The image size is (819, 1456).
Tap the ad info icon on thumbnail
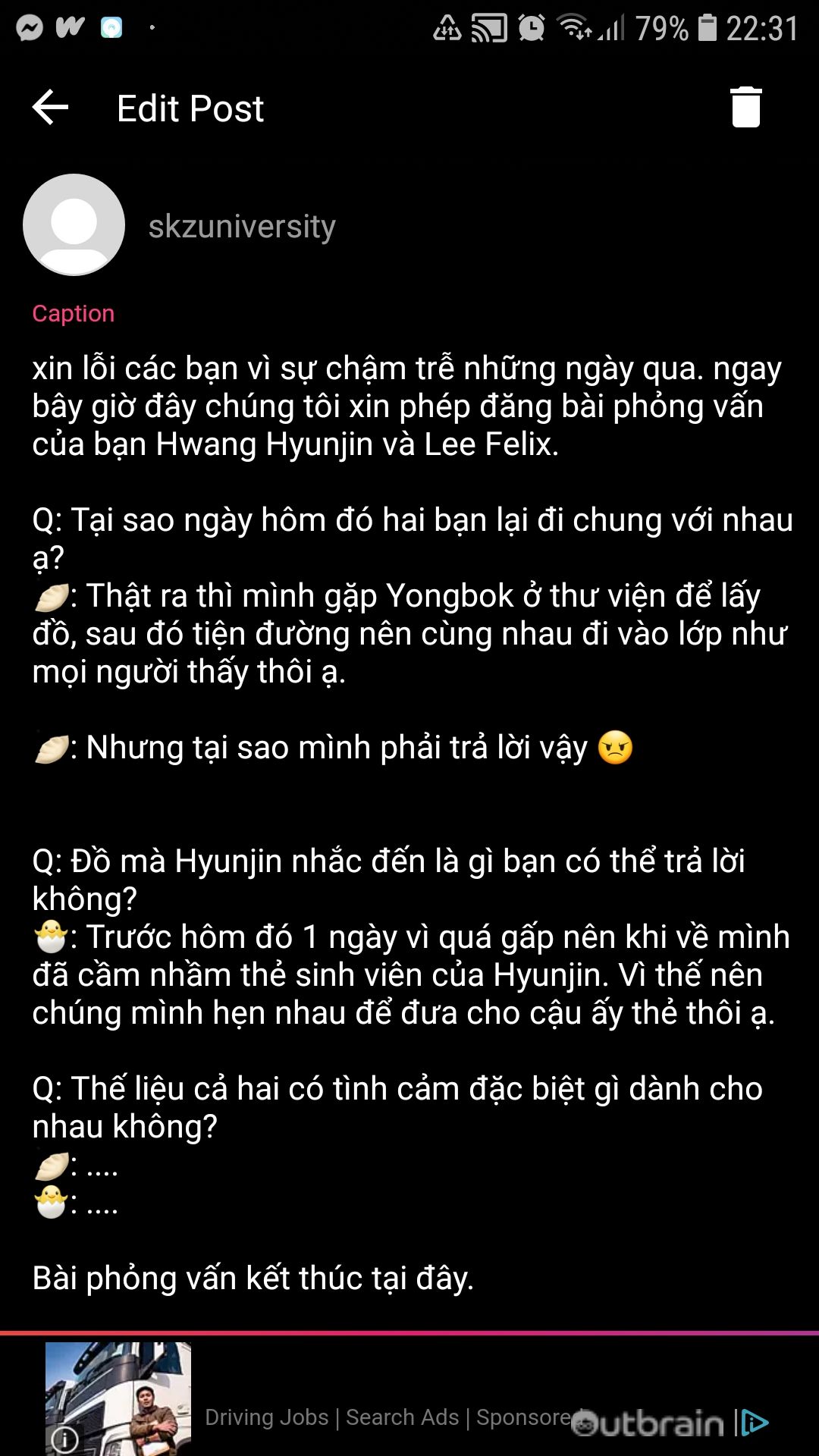click(x=65, y=1439)
